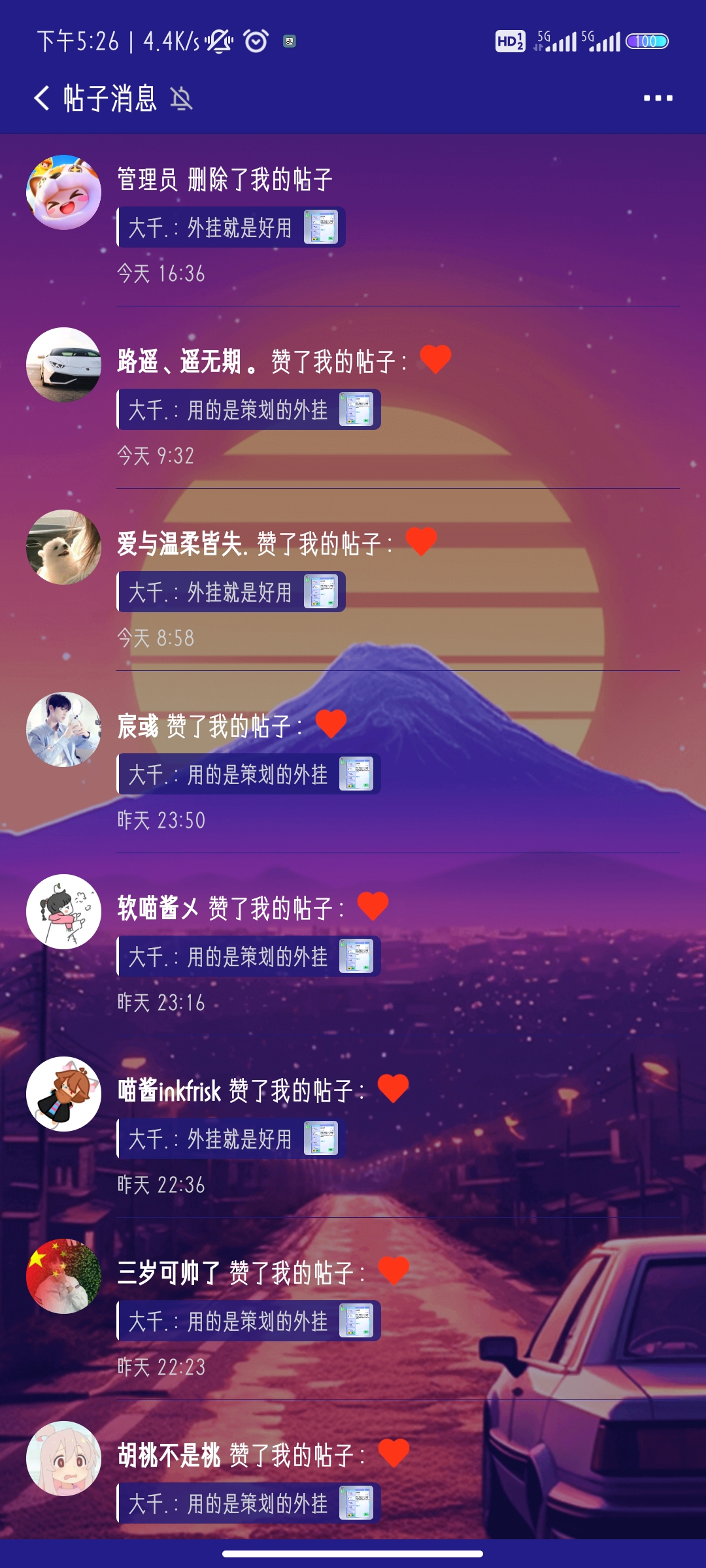Open post 外挂就是好用 liked by 喵酱inkfrisk
The height and width of the screenshot is (1568, 706).
230,1139
